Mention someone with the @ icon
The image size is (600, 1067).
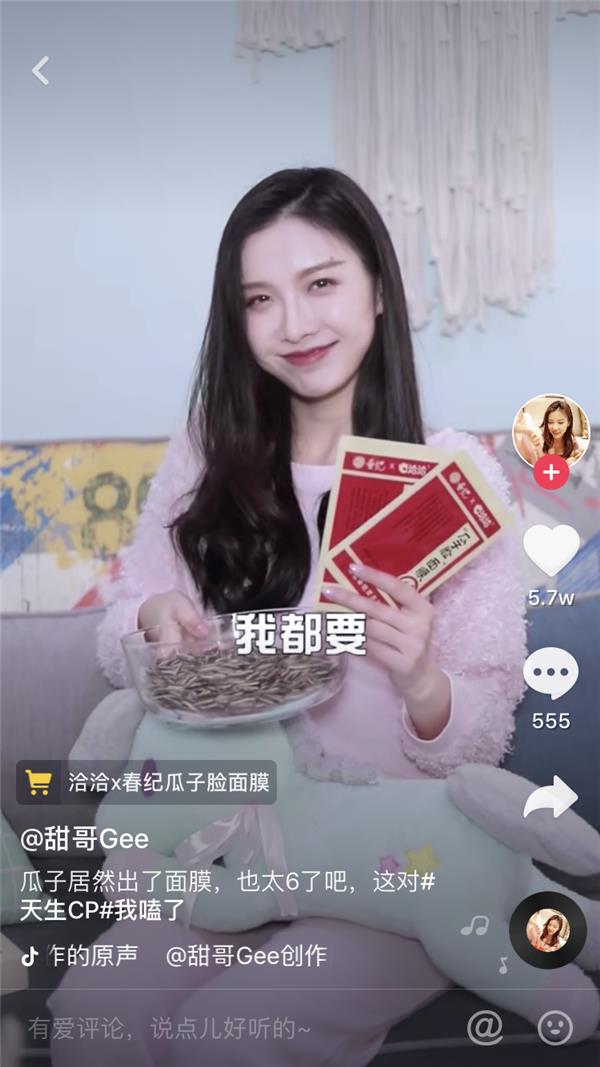click(x=485, y=1027)
